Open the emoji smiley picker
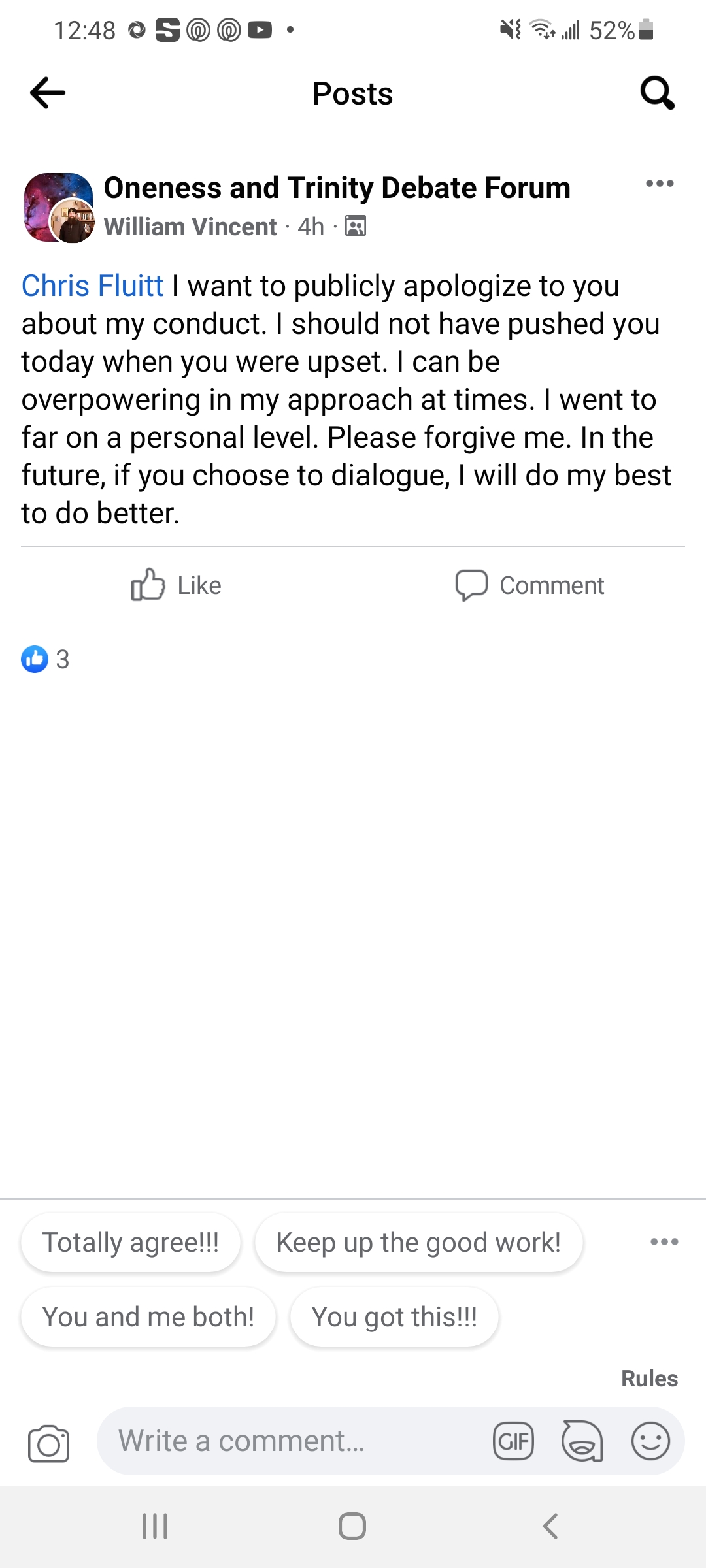Screen dimensions: 706x1568 coord(650,1441)
